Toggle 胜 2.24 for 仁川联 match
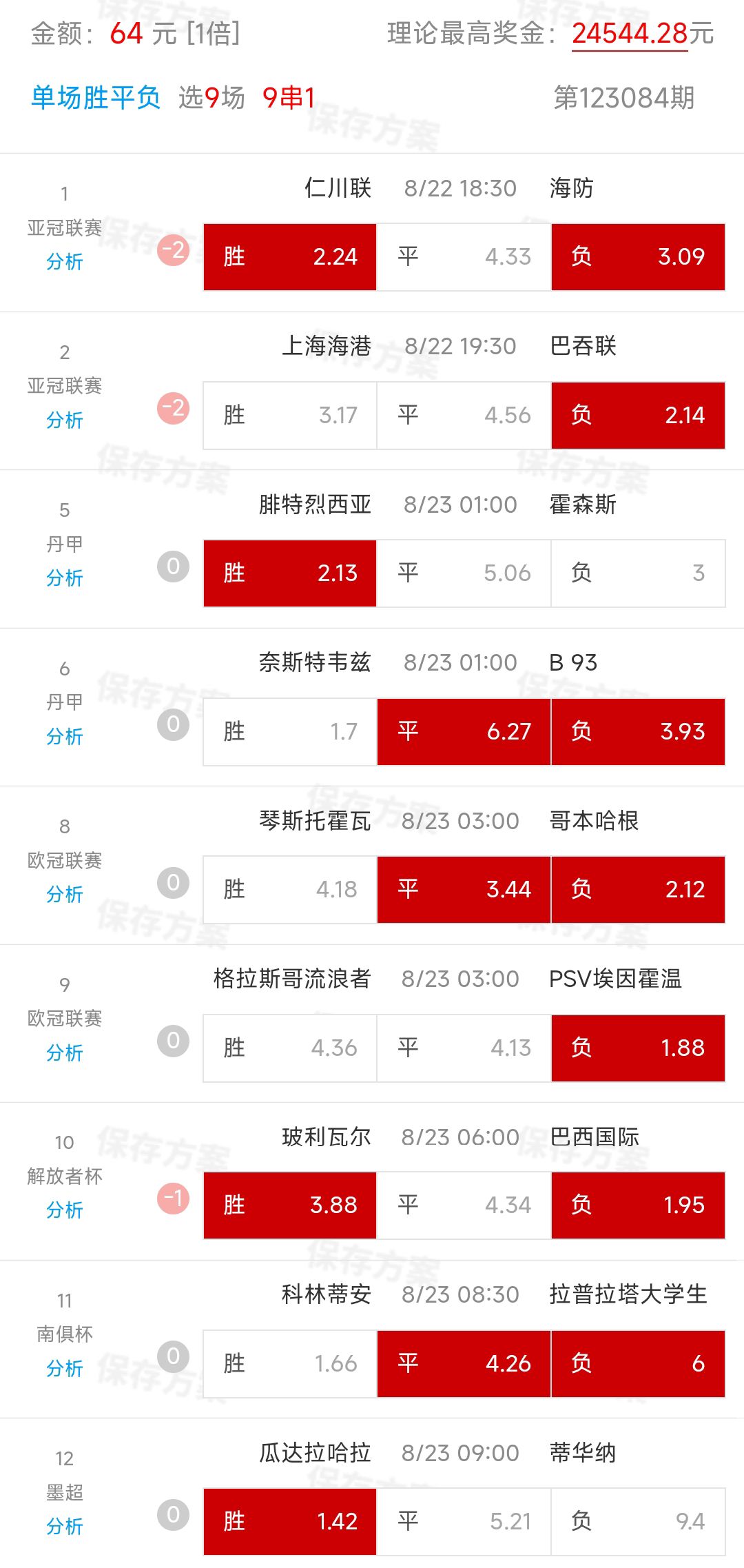The image size is (744, 1568). pos(290,256)
